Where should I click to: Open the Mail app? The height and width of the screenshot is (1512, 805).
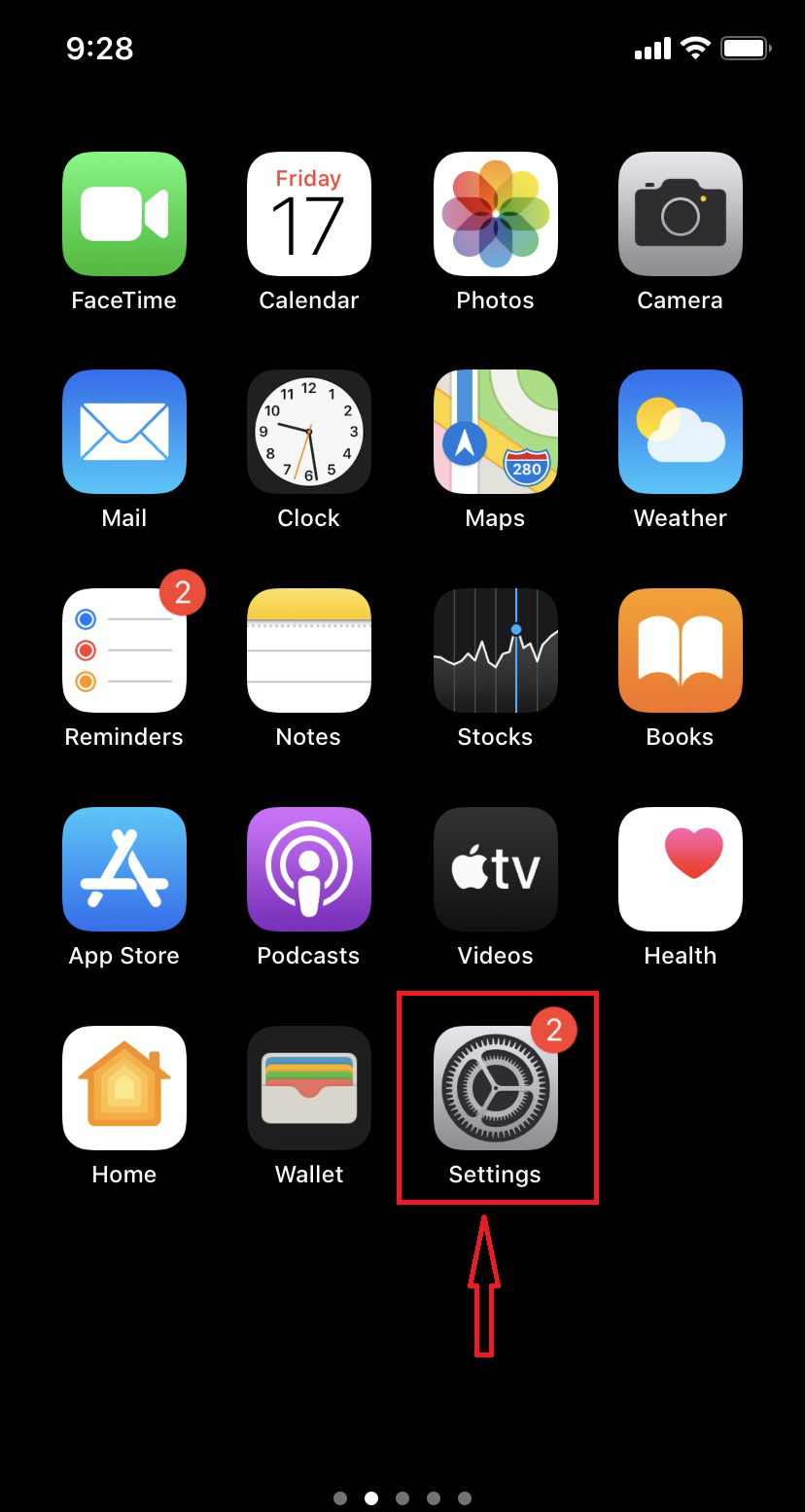(x=124, y=432)
